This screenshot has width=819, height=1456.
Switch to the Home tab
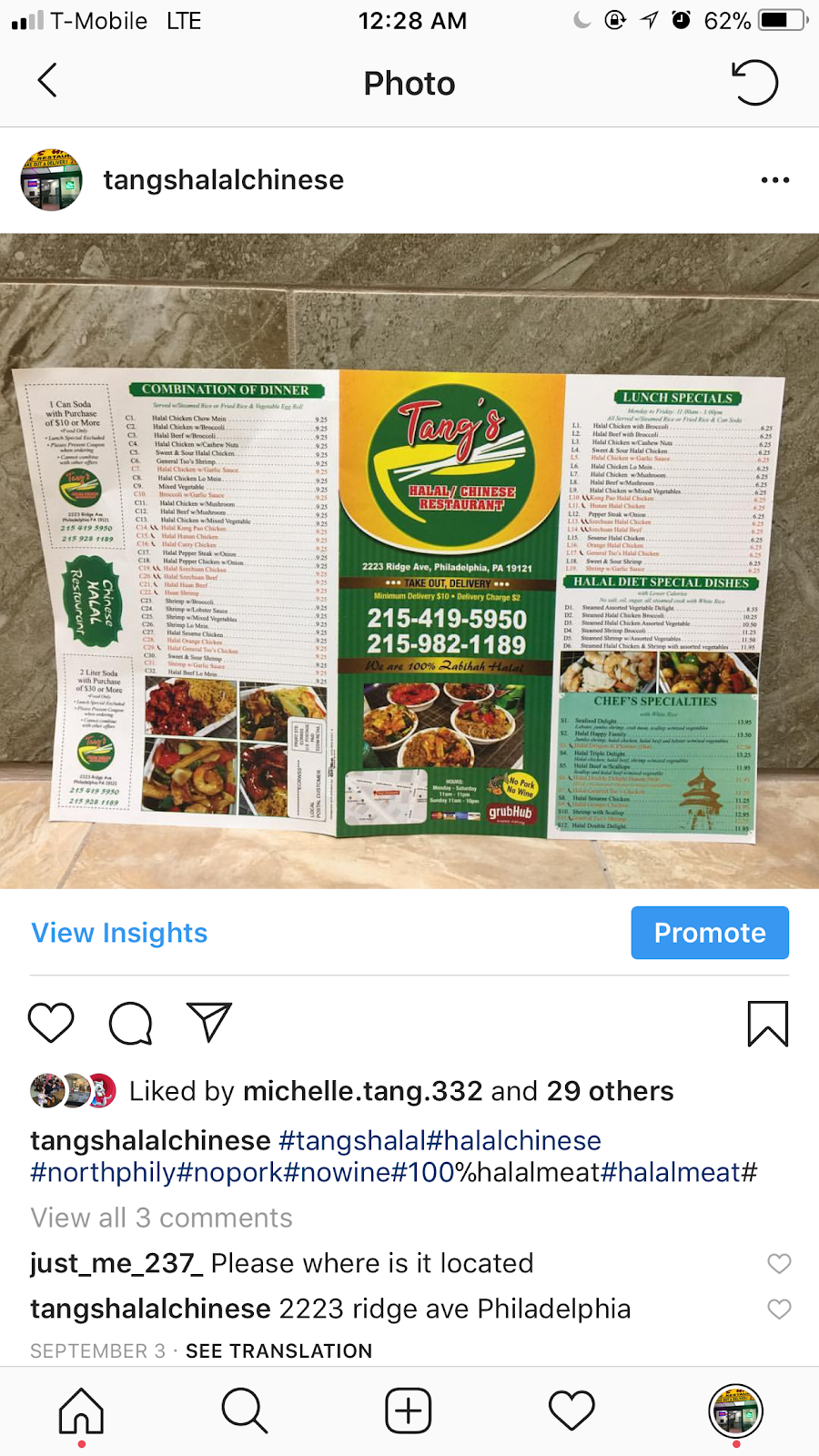click(82, 1410)
